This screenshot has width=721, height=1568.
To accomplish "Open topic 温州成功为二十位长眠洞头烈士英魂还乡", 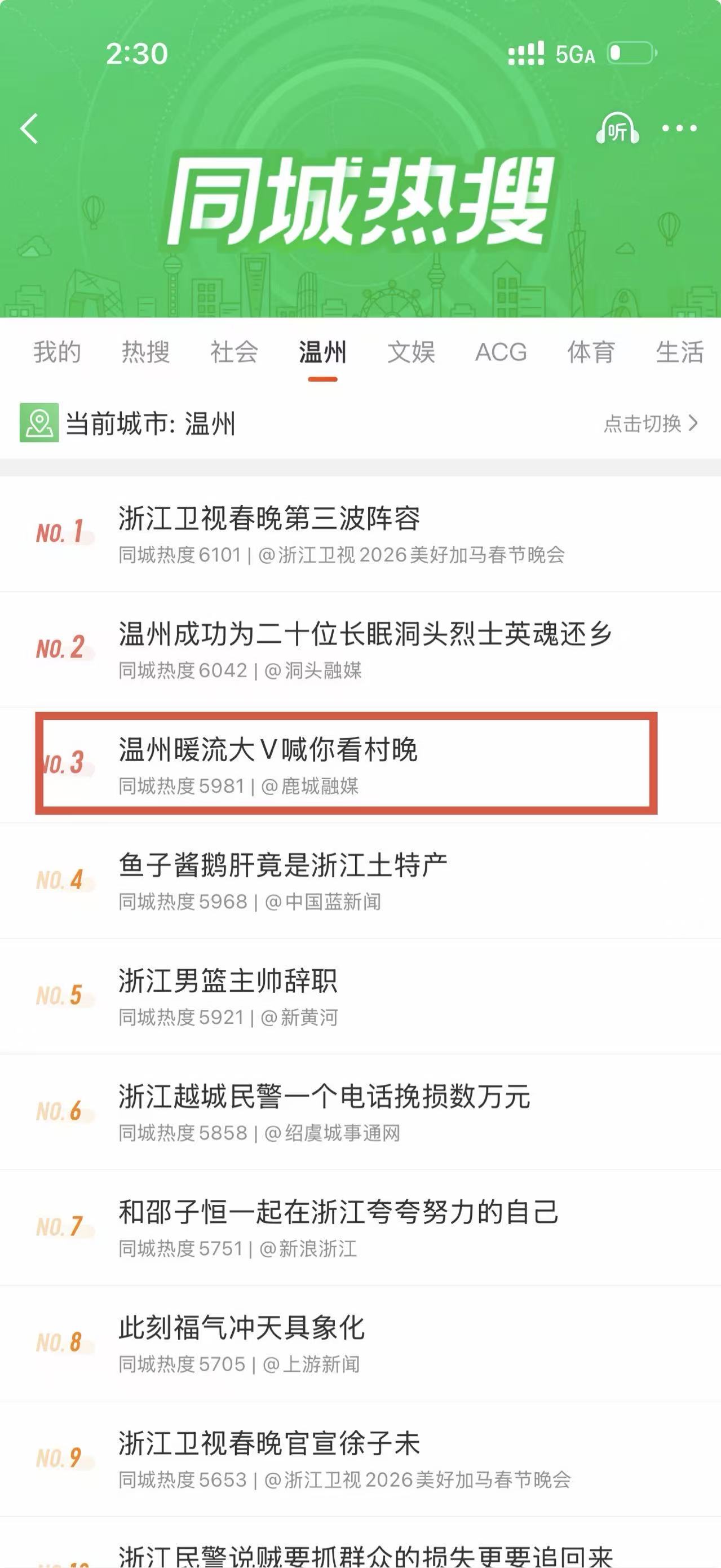I will (365, 634).
